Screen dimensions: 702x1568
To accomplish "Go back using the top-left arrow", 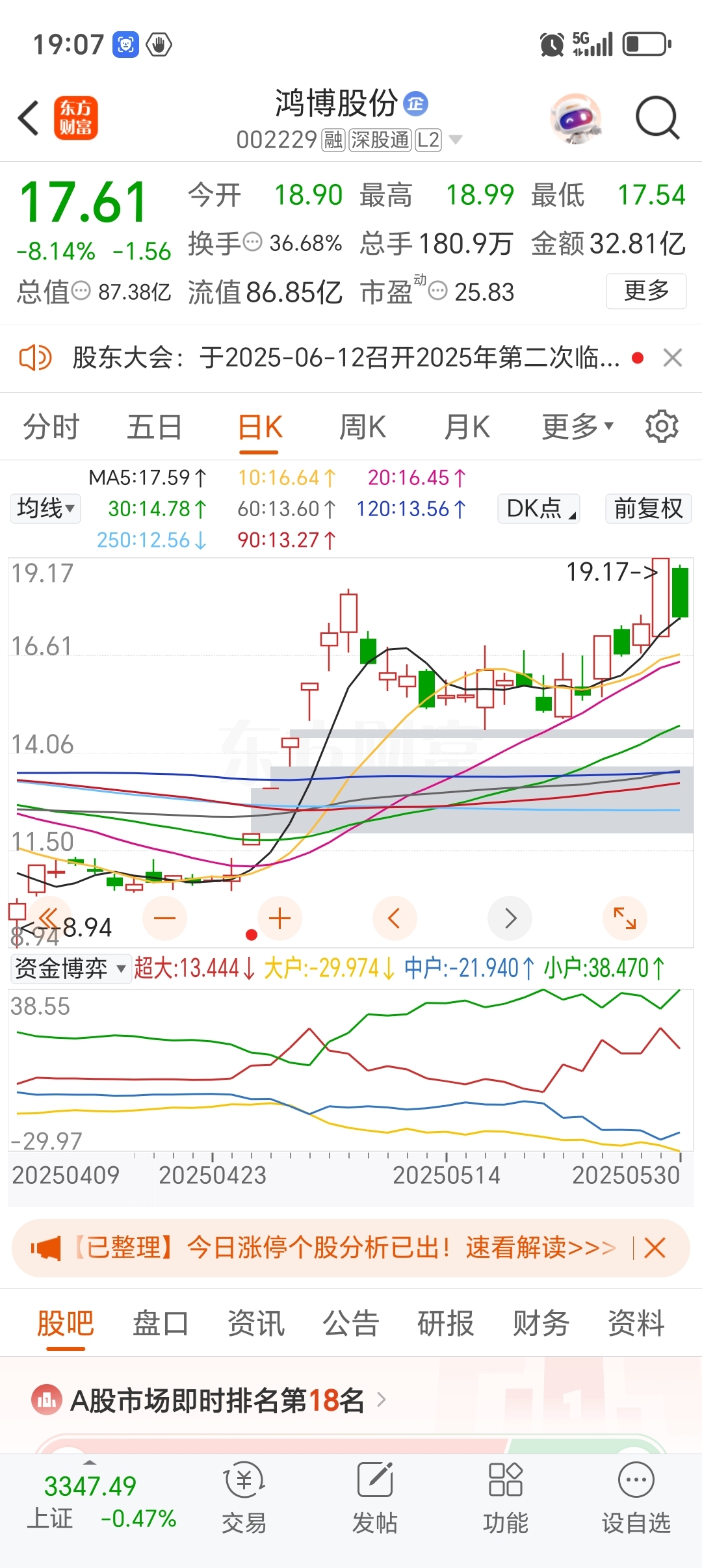I will (29, 118).
